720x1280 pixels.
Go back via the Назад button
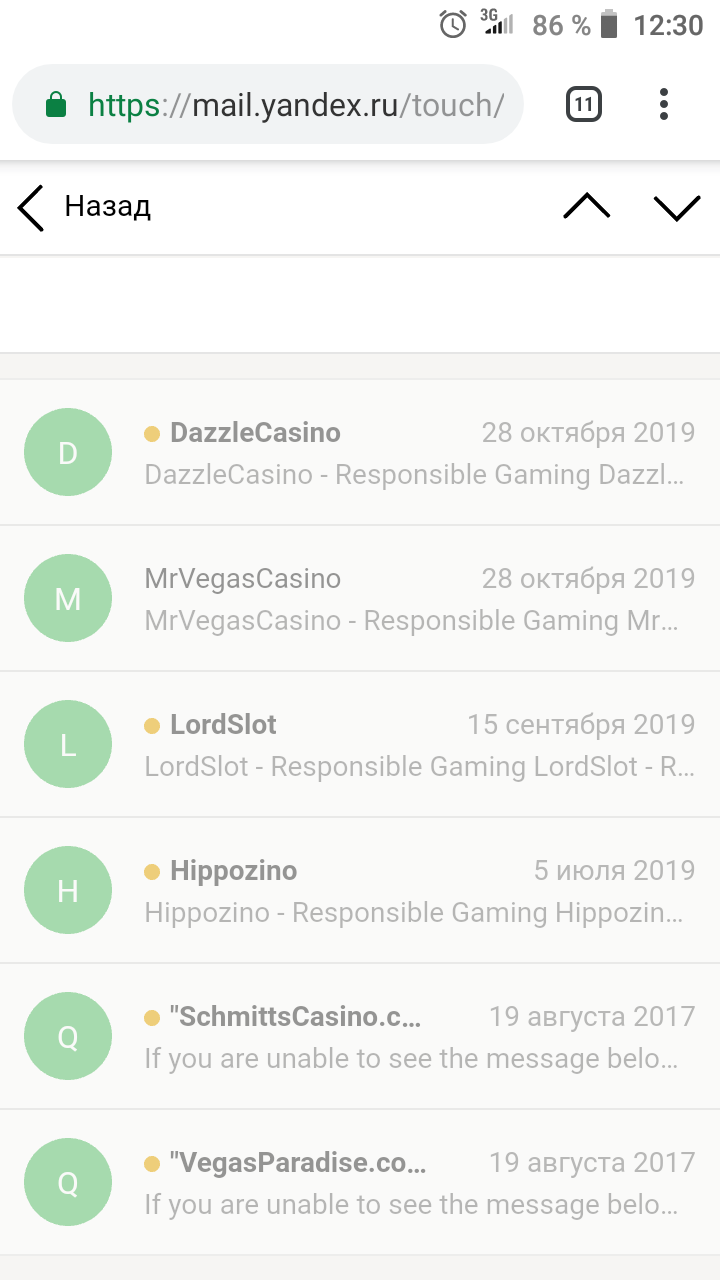point(85,207)
